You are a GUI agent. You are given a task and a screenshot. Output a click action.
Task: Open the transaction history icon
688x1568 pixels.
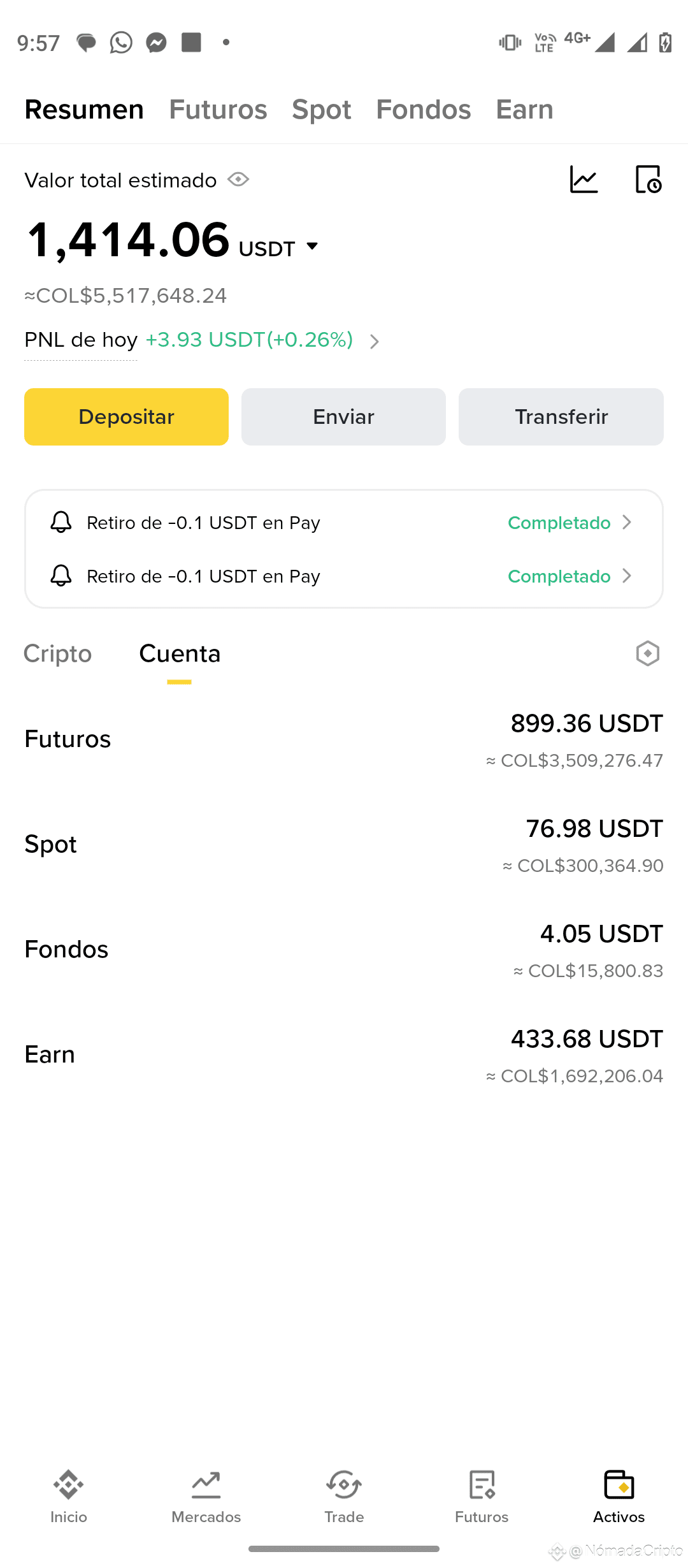(x=649, y=180)
